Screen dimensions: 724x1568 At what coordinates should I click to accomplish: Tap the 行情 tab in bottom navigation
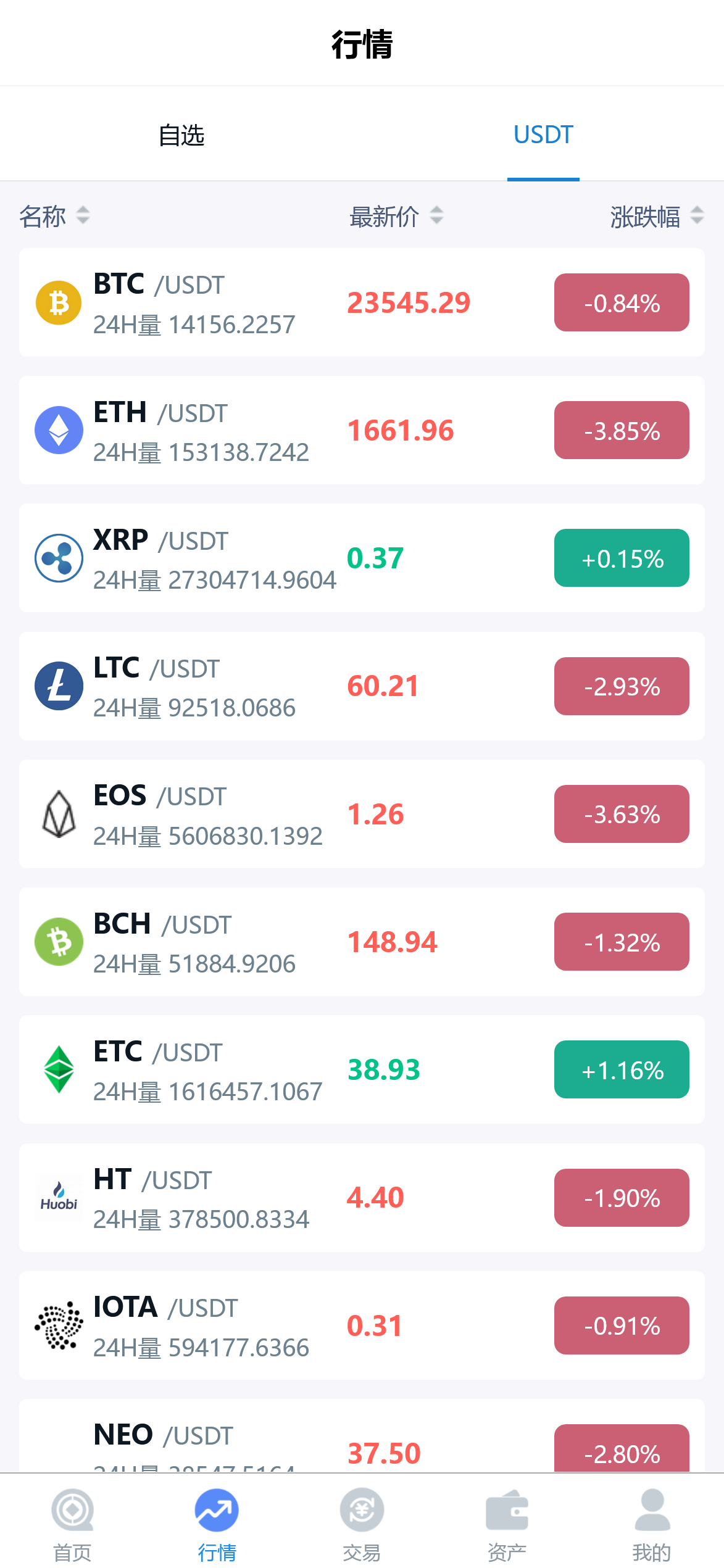point(217,1524)
